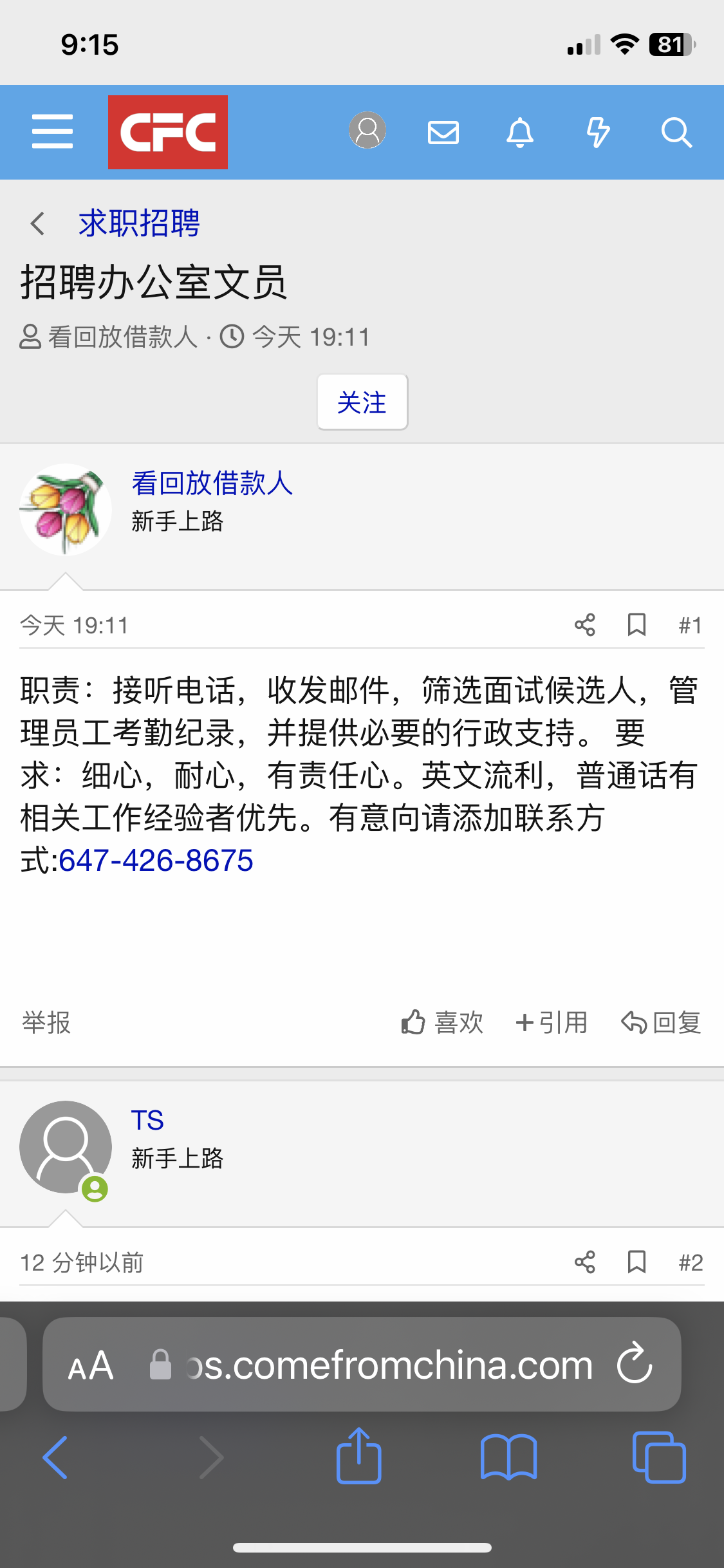Image resolution: width=724 pixels, height=1568 pixels.
Task: Bookmark post #2
Action: click(636, 1262)
